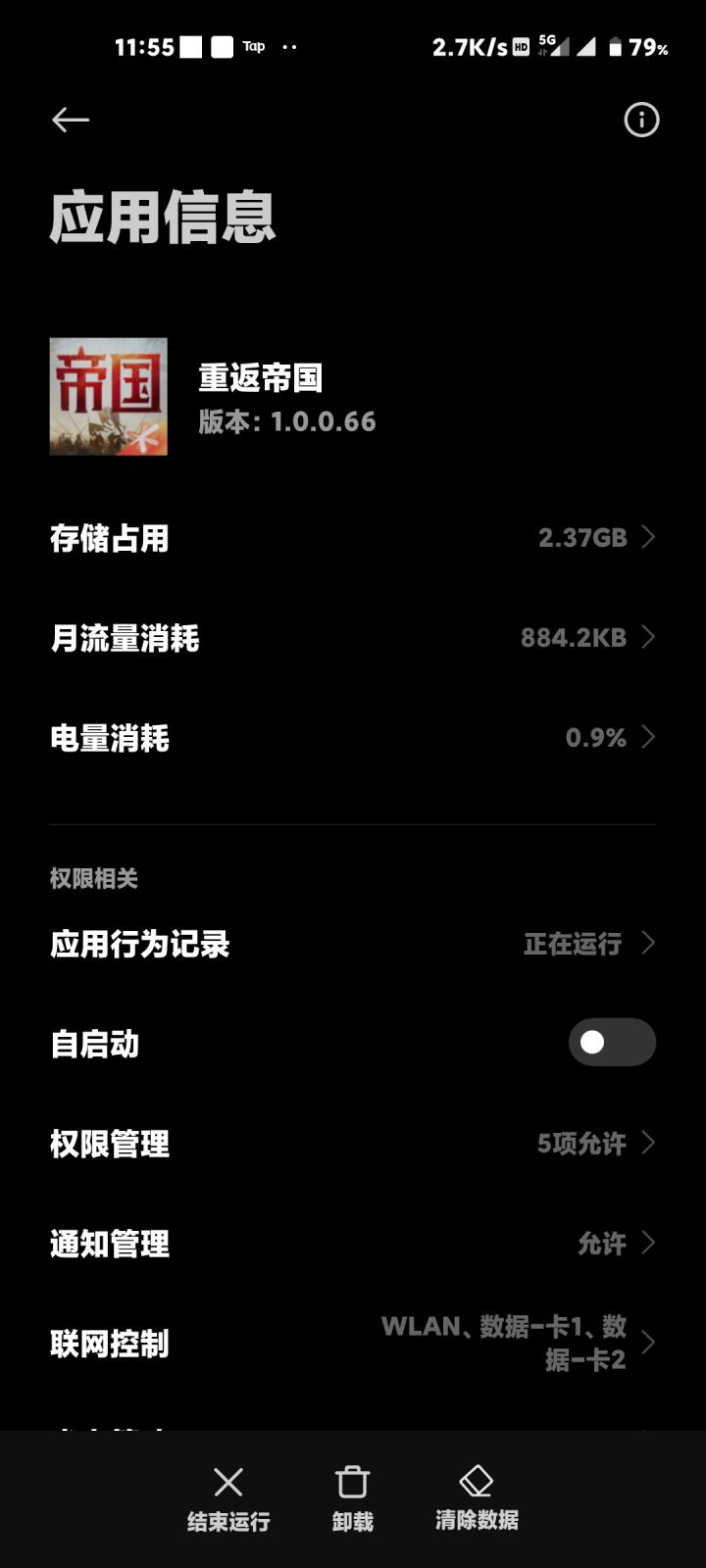Tap the 清除数据 eraser icon

(476, 1481)
